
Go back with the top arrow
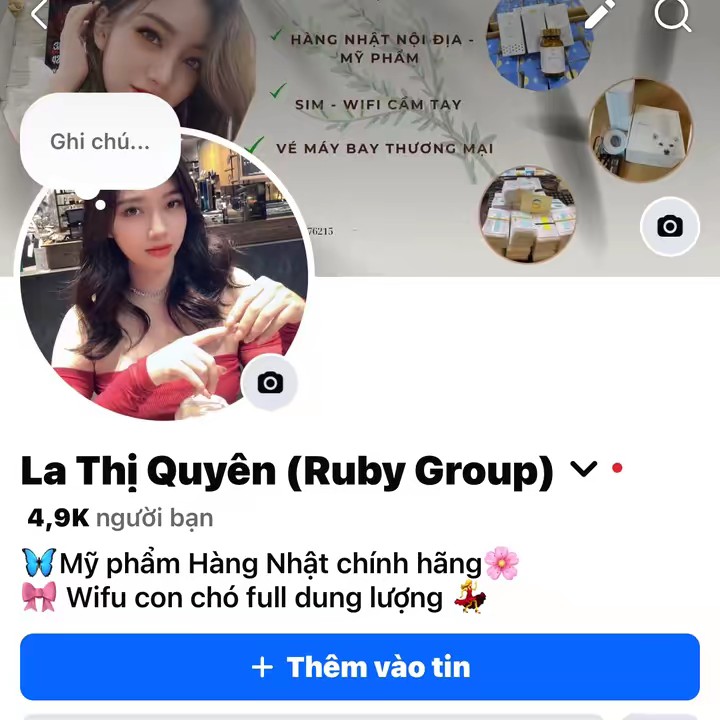[38, 14]
